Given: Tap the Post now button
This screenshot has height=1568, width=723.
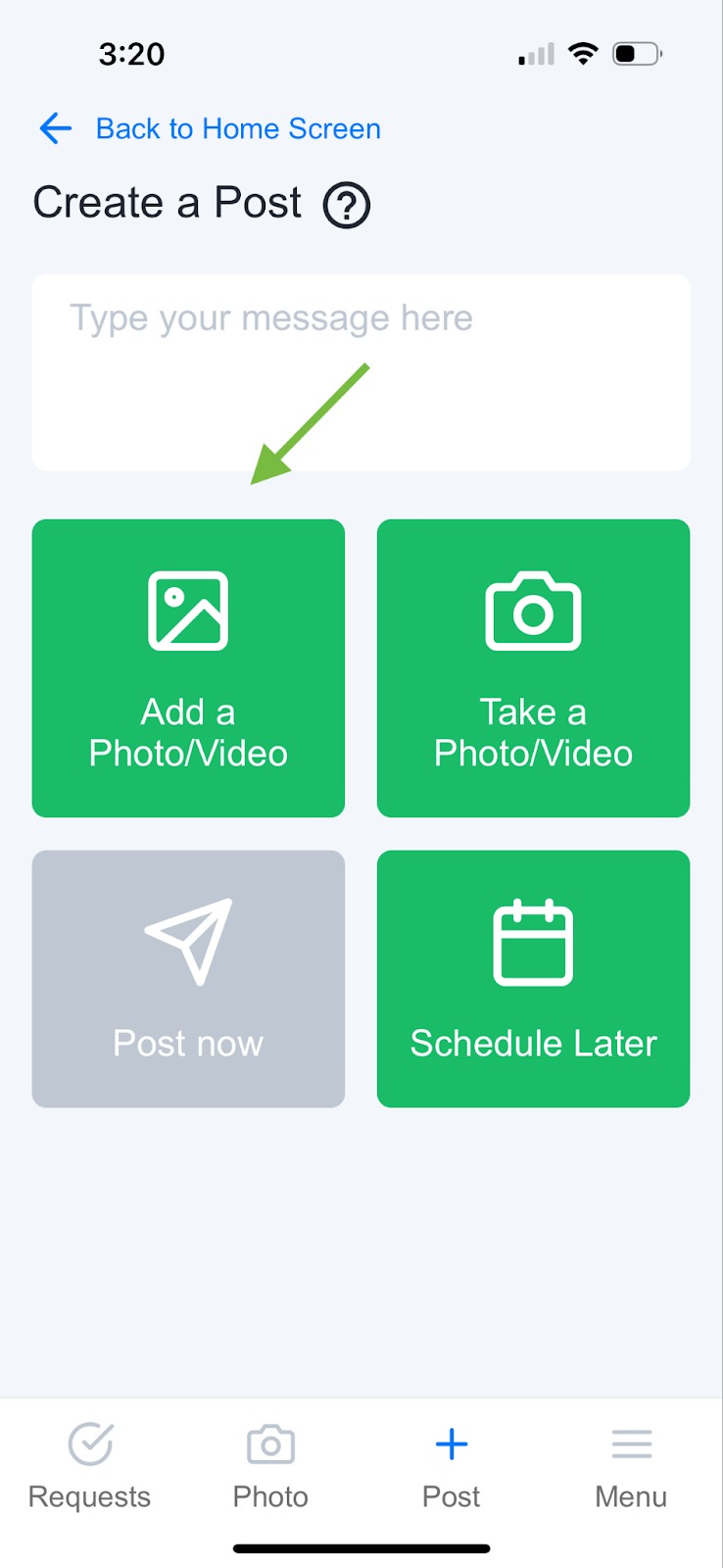Looking at the screenshot, I should pyautogui.click(x=188, y=978).
